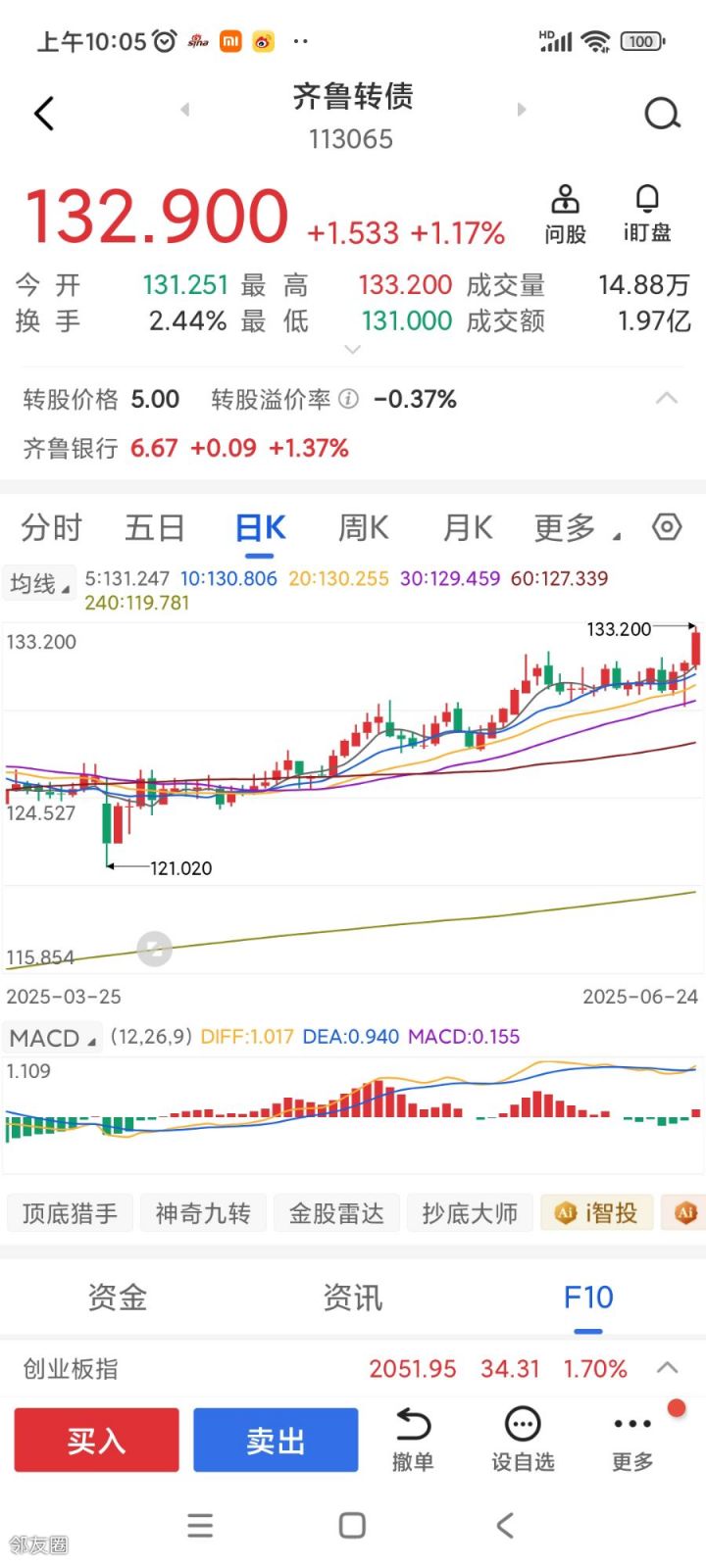Switch to the 分时 chart tab
The width and height of the screenshot is (706, 1568).
coord(51,528)
